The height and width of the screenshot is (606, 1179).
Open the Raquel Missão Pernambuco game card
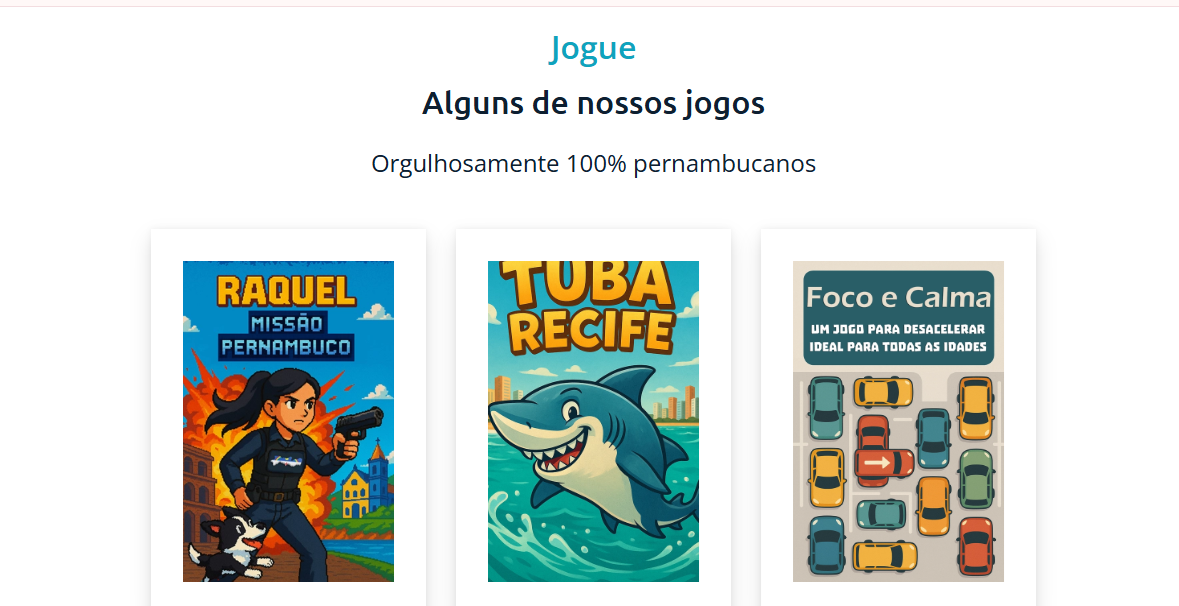pyautogui.click(x=288, y=421)
